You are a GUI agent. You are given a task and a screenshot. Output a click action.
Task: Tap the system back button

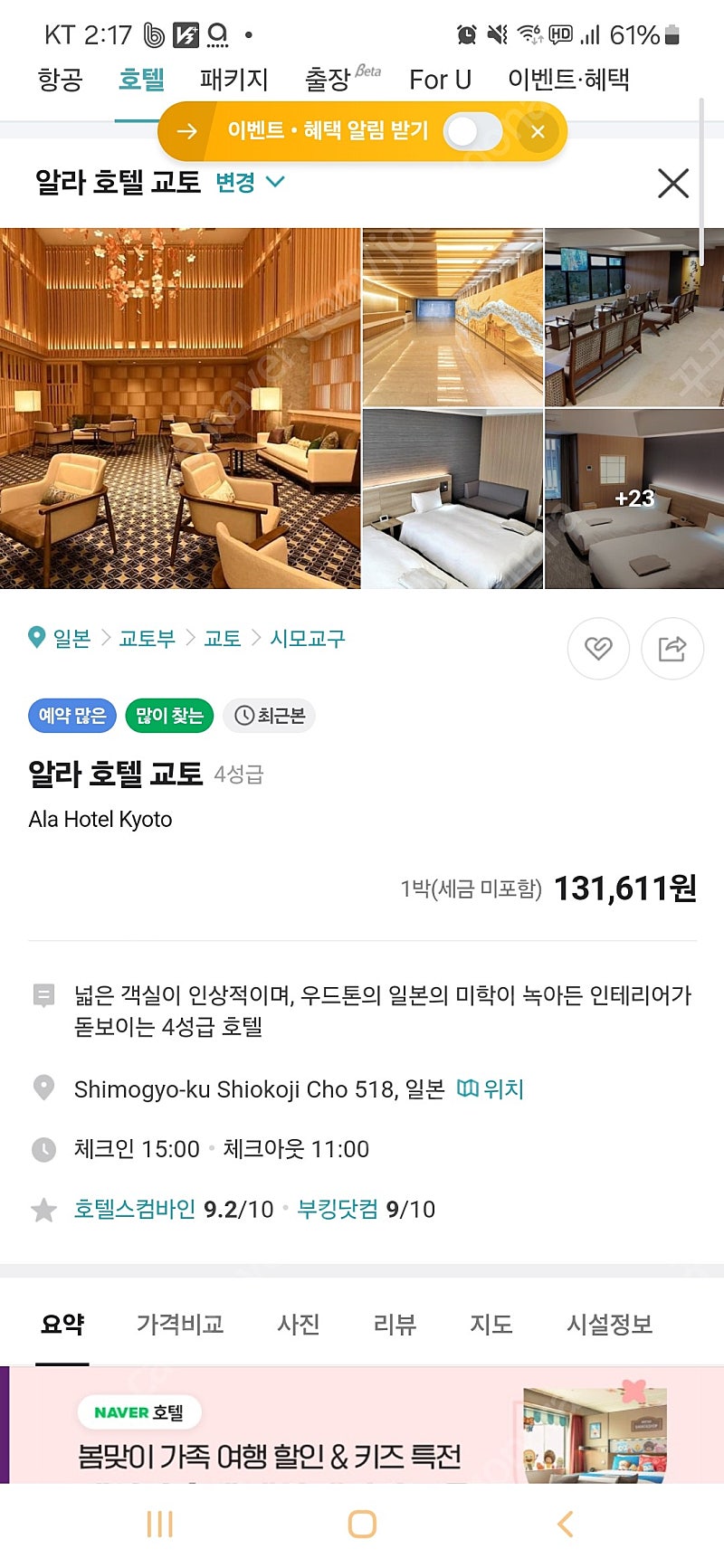pos(566,1525)
